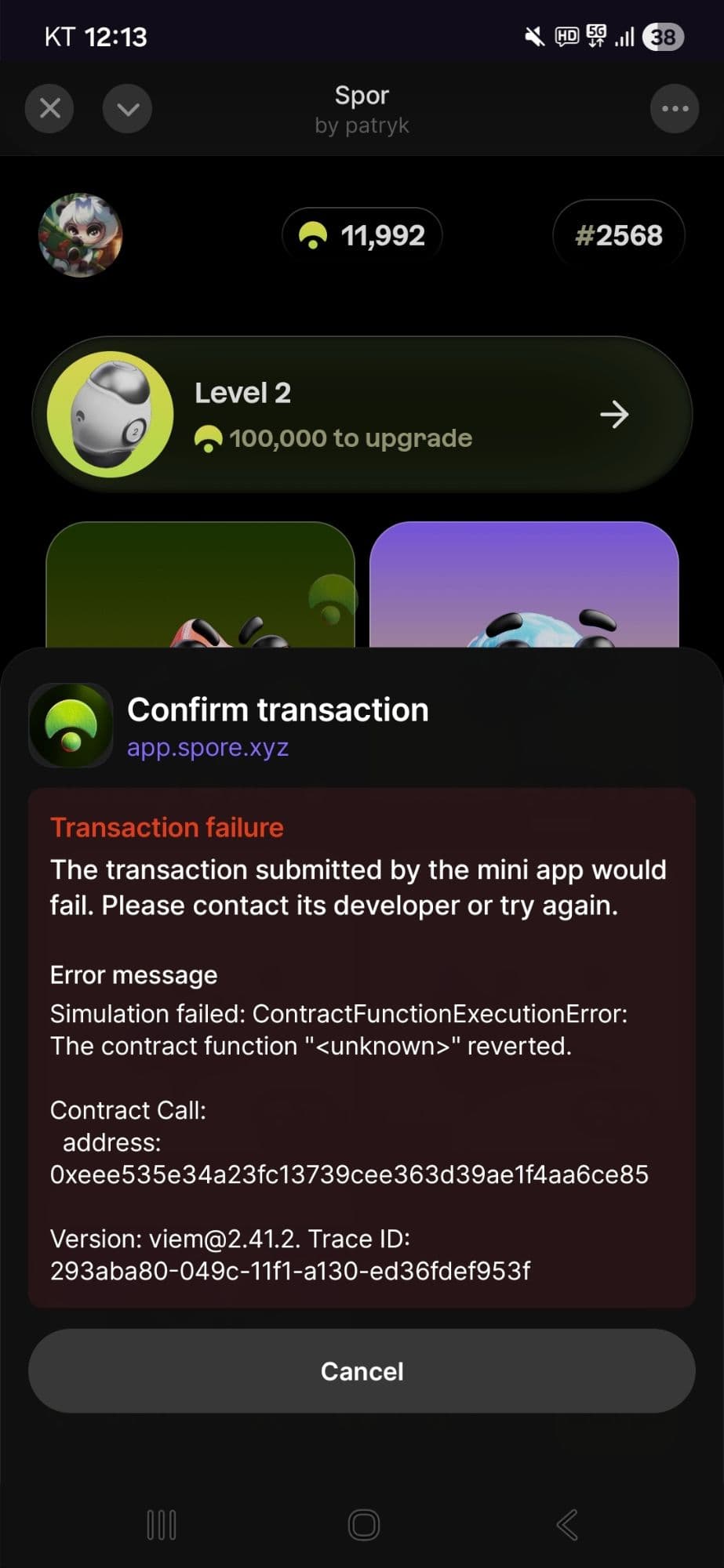This screenshot has width=724, height=1568.
Task: Select the Spore app icon in the dialog
Action: (71, 724)
